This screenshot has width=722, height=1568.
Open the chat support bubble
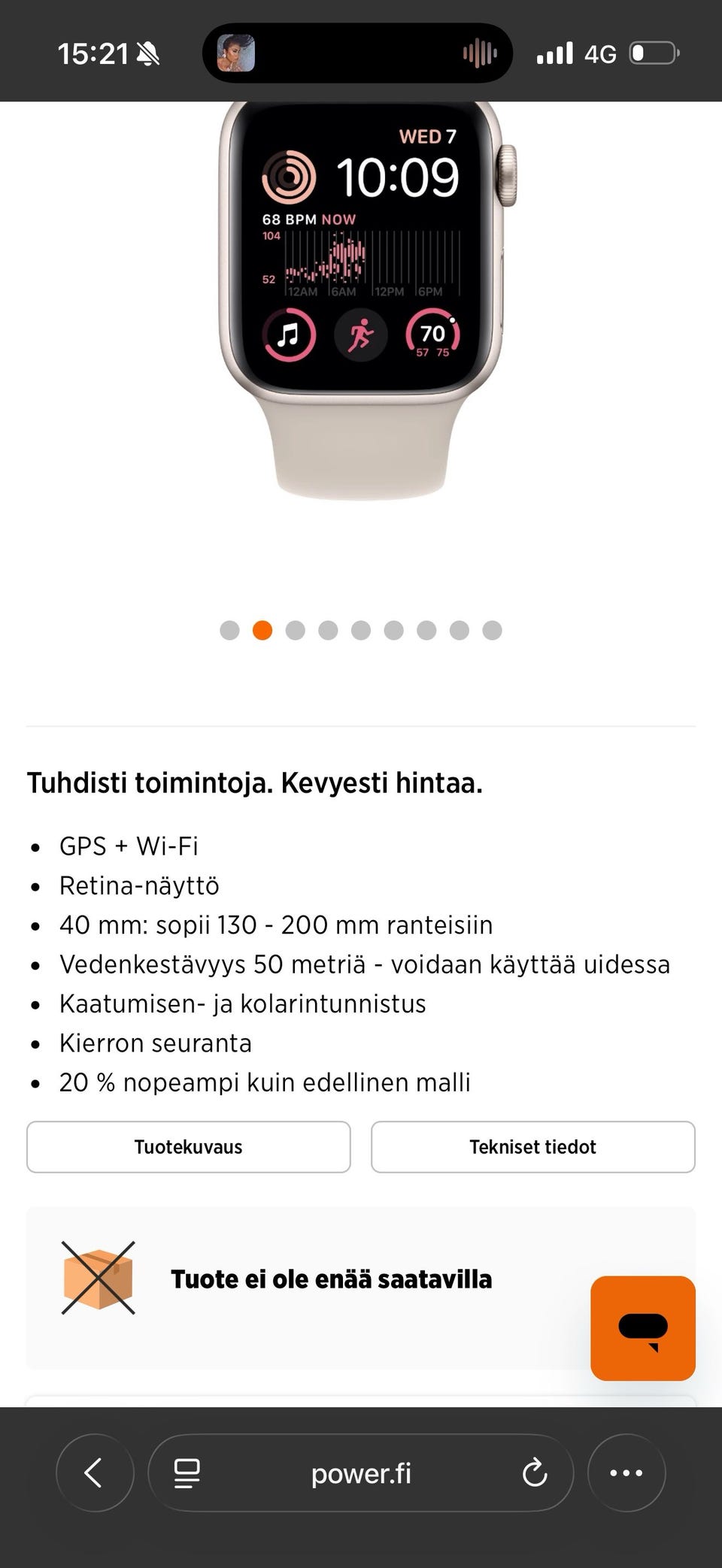click(642, 1327)
